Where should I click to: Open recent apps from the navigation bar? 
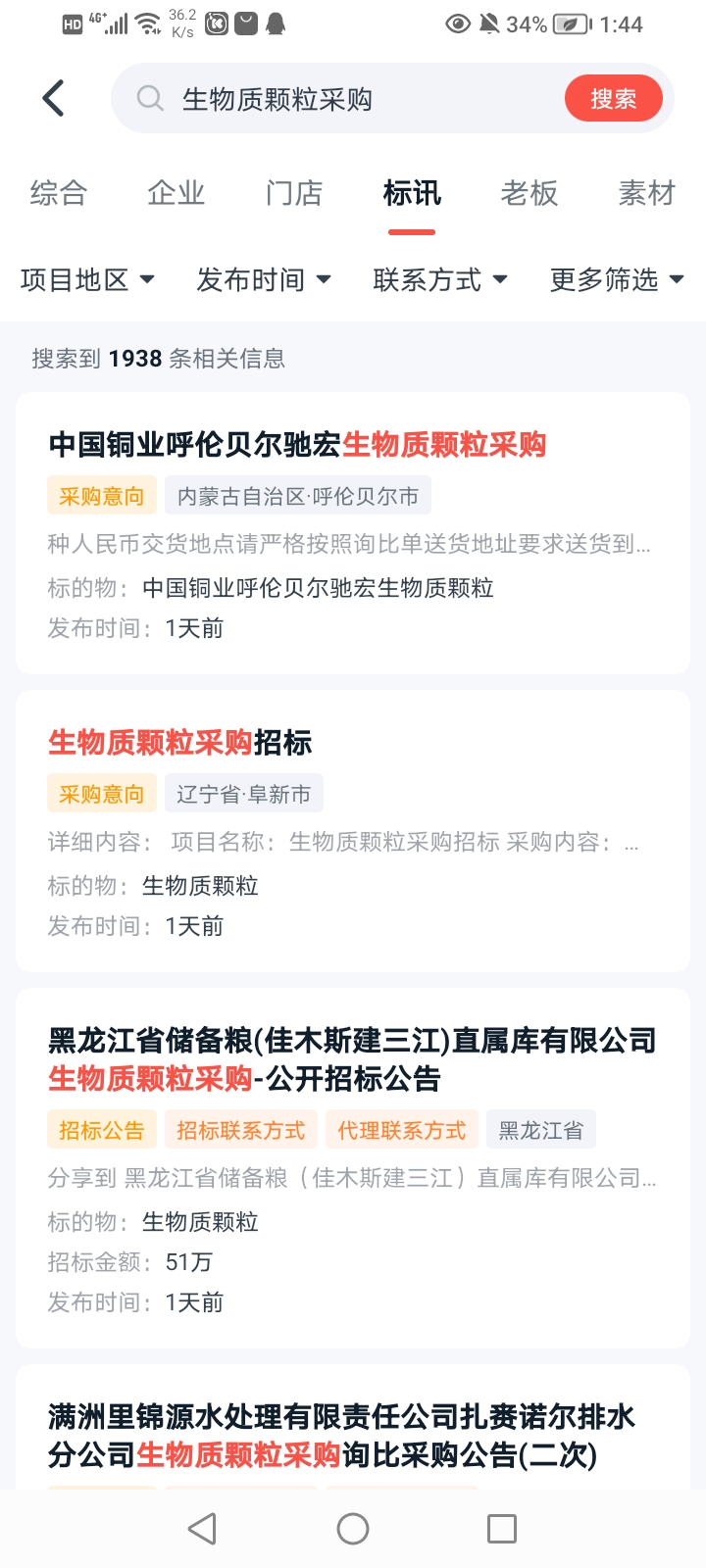coord(502,1529)
